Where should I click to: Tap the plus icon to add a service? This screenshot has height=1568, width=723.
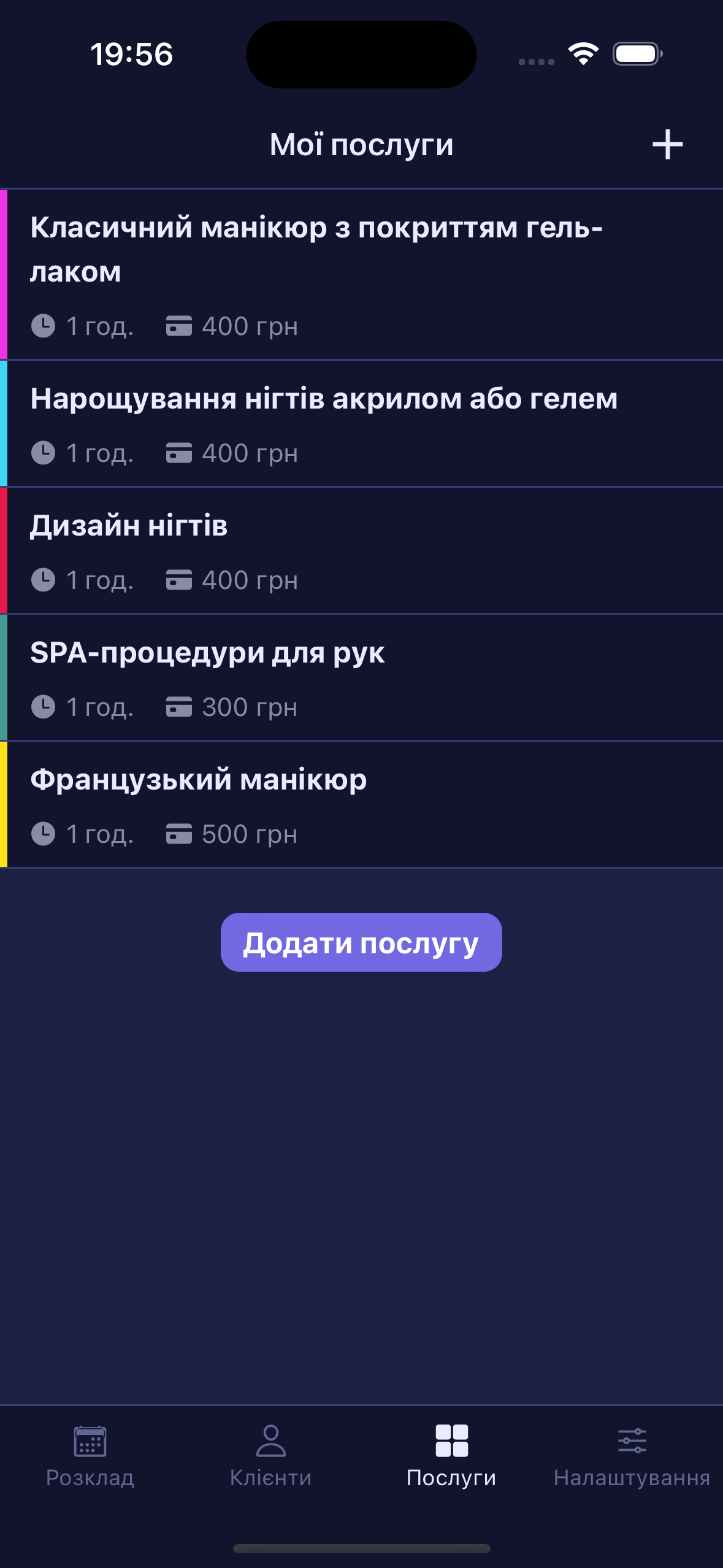click(667, 145)
